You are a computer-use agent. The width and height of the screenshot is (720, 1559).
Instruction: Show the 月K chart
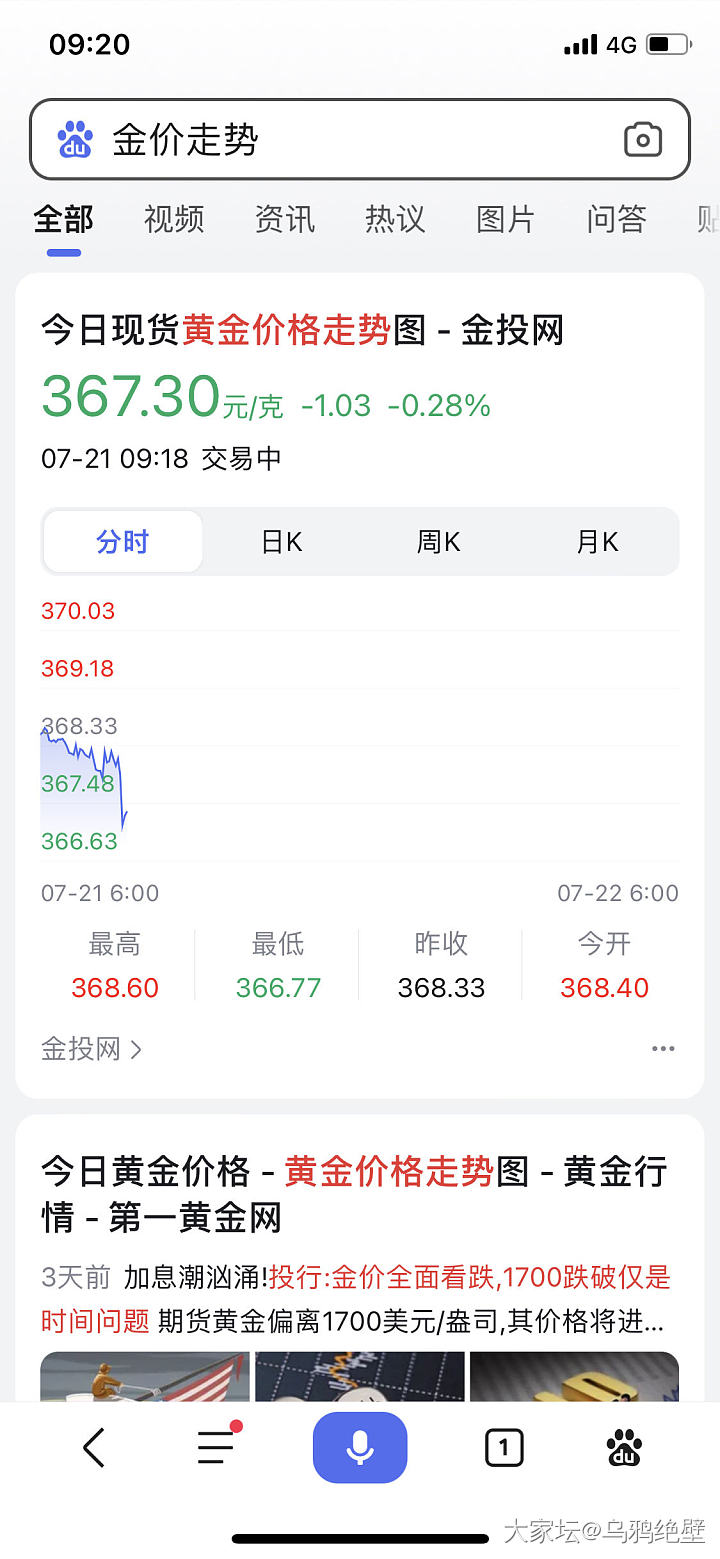[x=597, y=542]
